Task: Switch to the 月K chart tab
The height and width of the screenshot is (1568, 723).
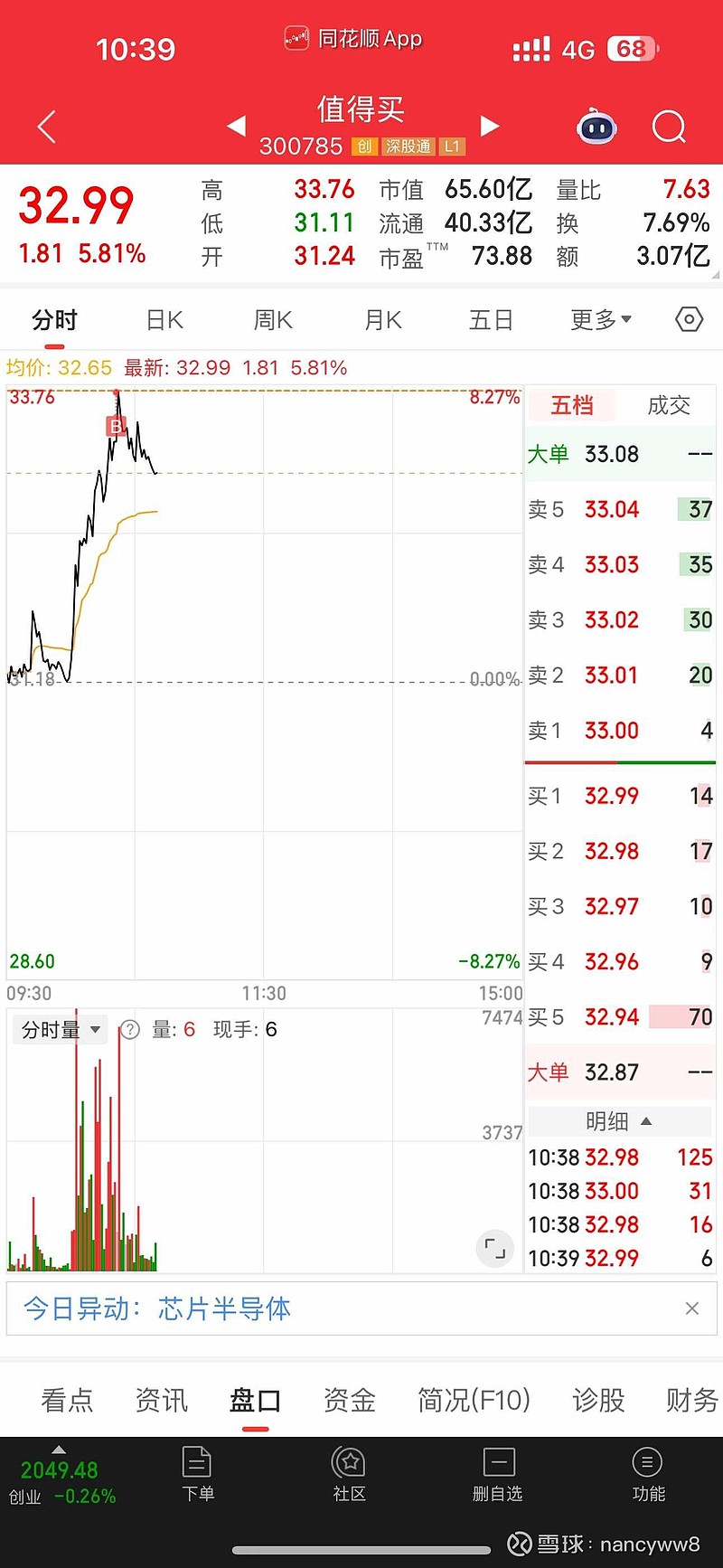Action: click(x=382, y=320)
